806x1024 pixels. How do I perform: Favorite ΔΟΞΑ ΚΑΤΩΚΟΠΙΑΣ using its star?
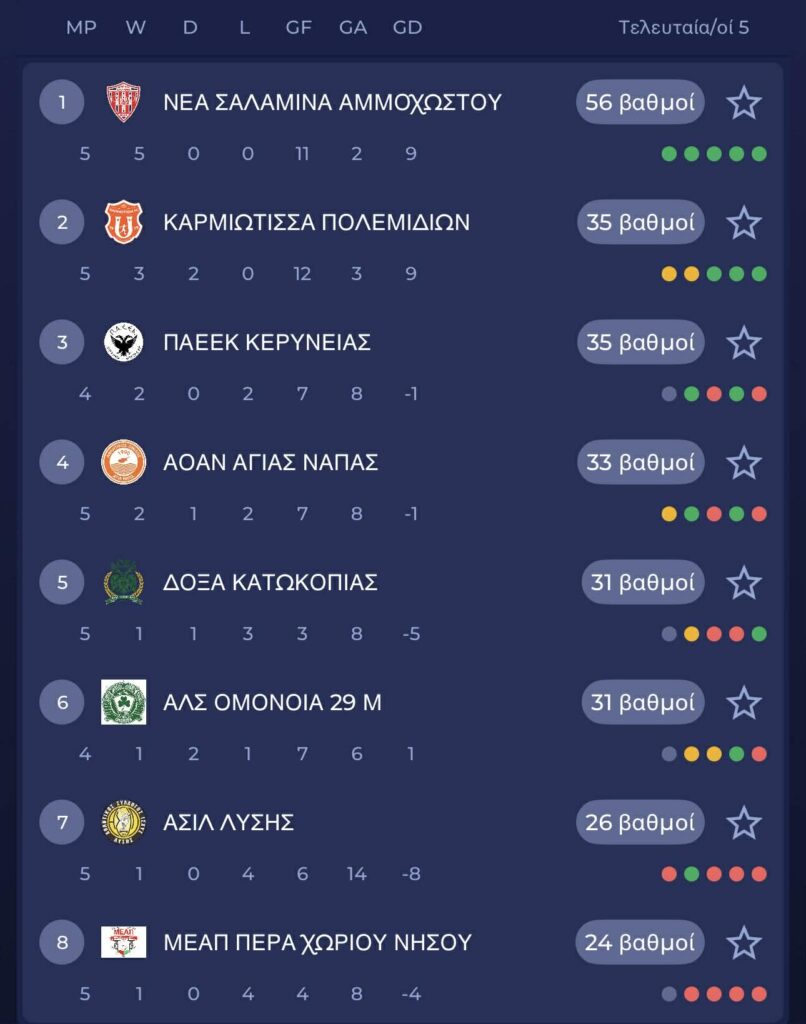[743, 582]
